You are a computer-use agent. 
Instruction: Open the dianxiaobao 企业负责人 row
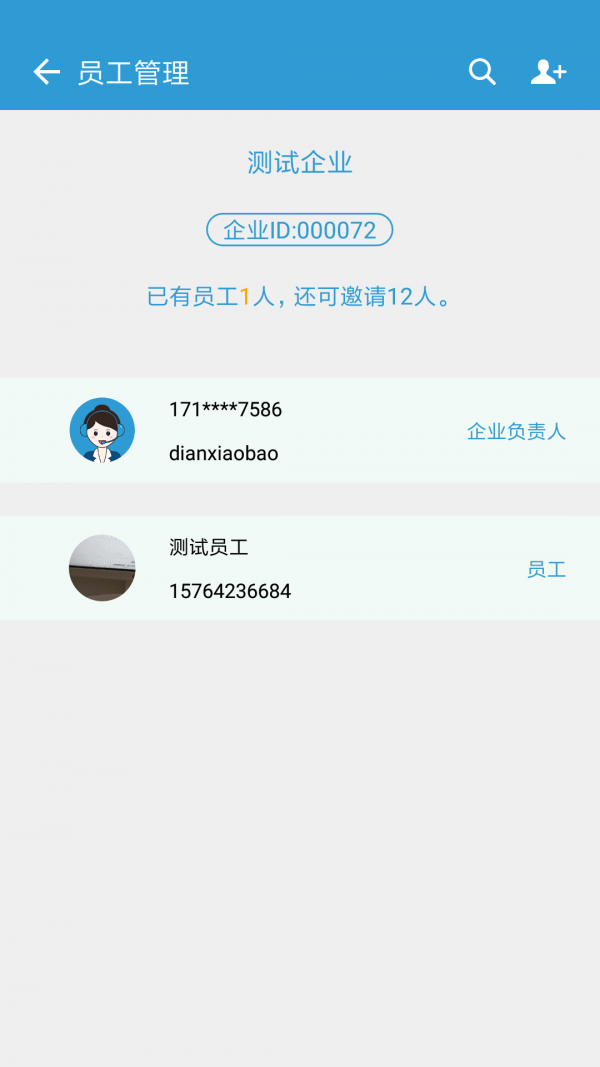[300, 431]
